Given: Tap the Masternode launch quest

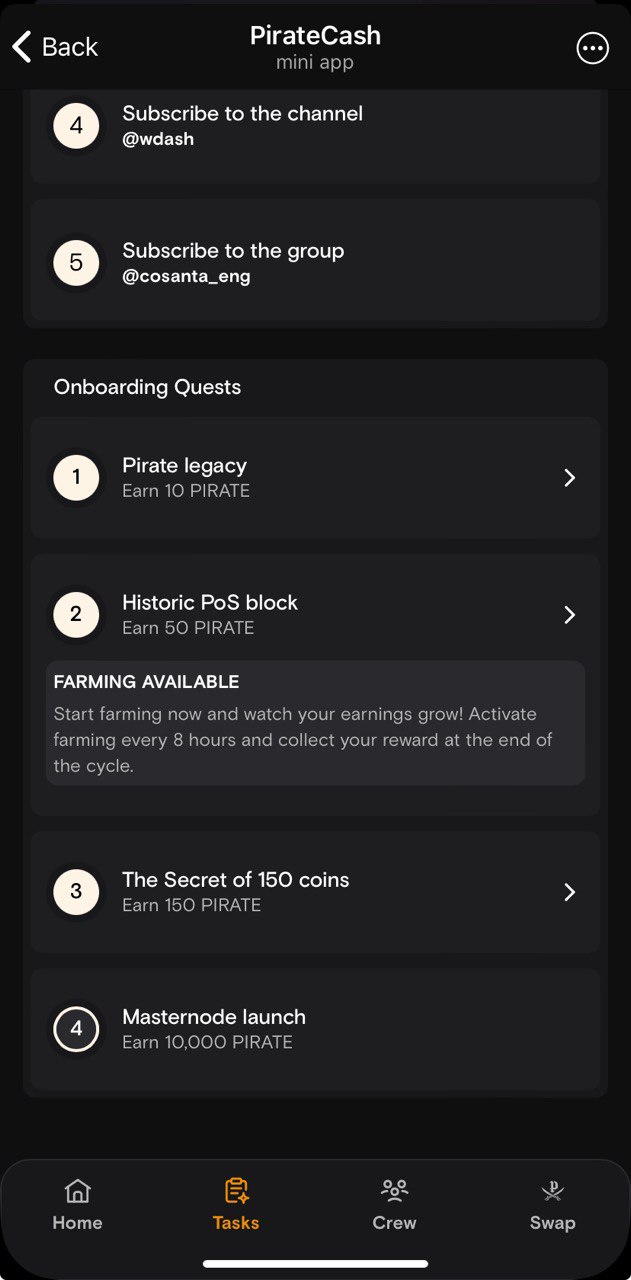Looking at the screenshot, I should click(315, 1028).
